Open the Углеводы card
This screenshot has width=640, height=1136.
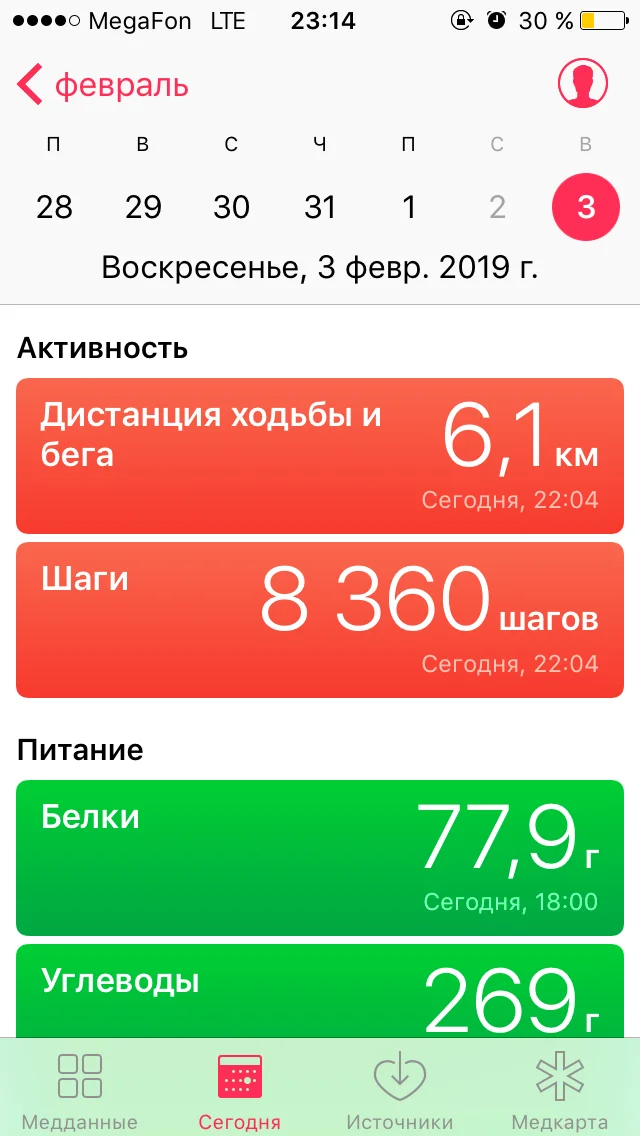coord(320,990)
